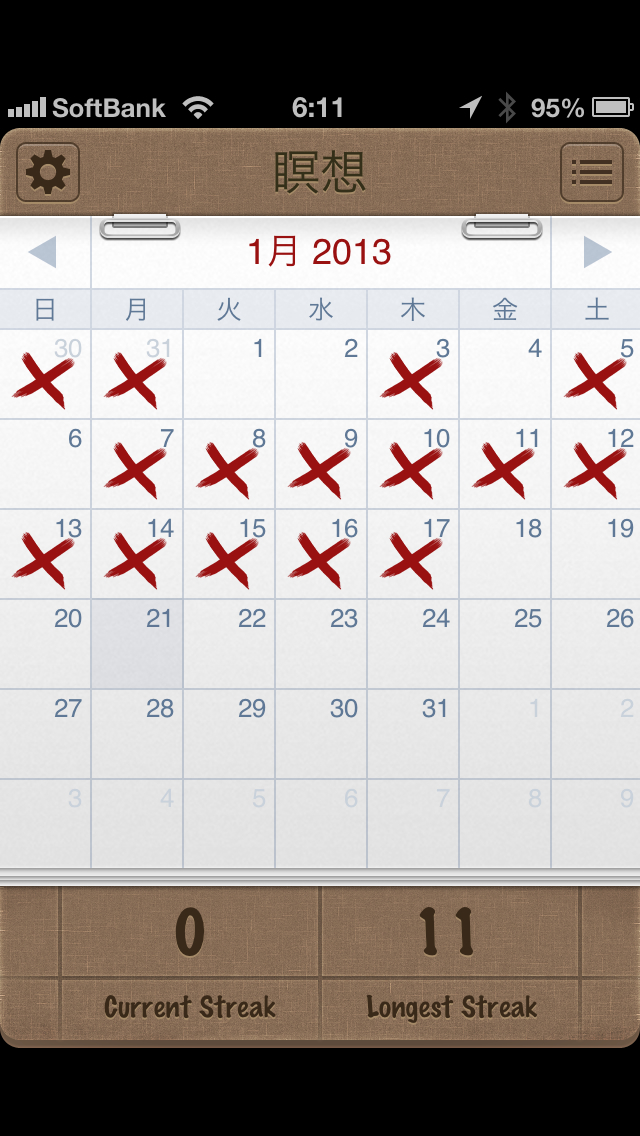
Task: Choose January 31 on the calendar
Action: point(413,734)
